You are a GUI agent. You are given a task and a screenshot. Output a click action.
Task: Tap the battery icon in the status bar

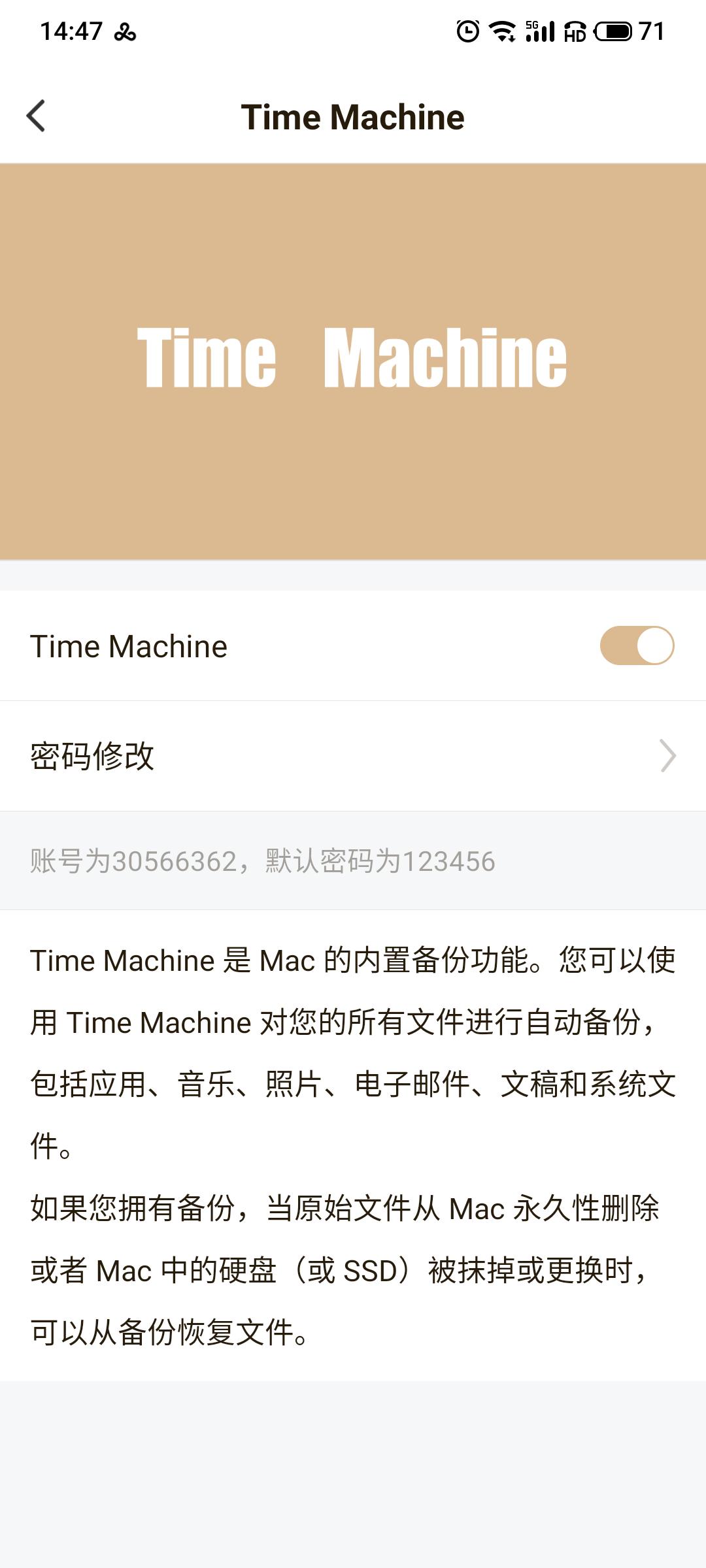[x=614, y=31]
